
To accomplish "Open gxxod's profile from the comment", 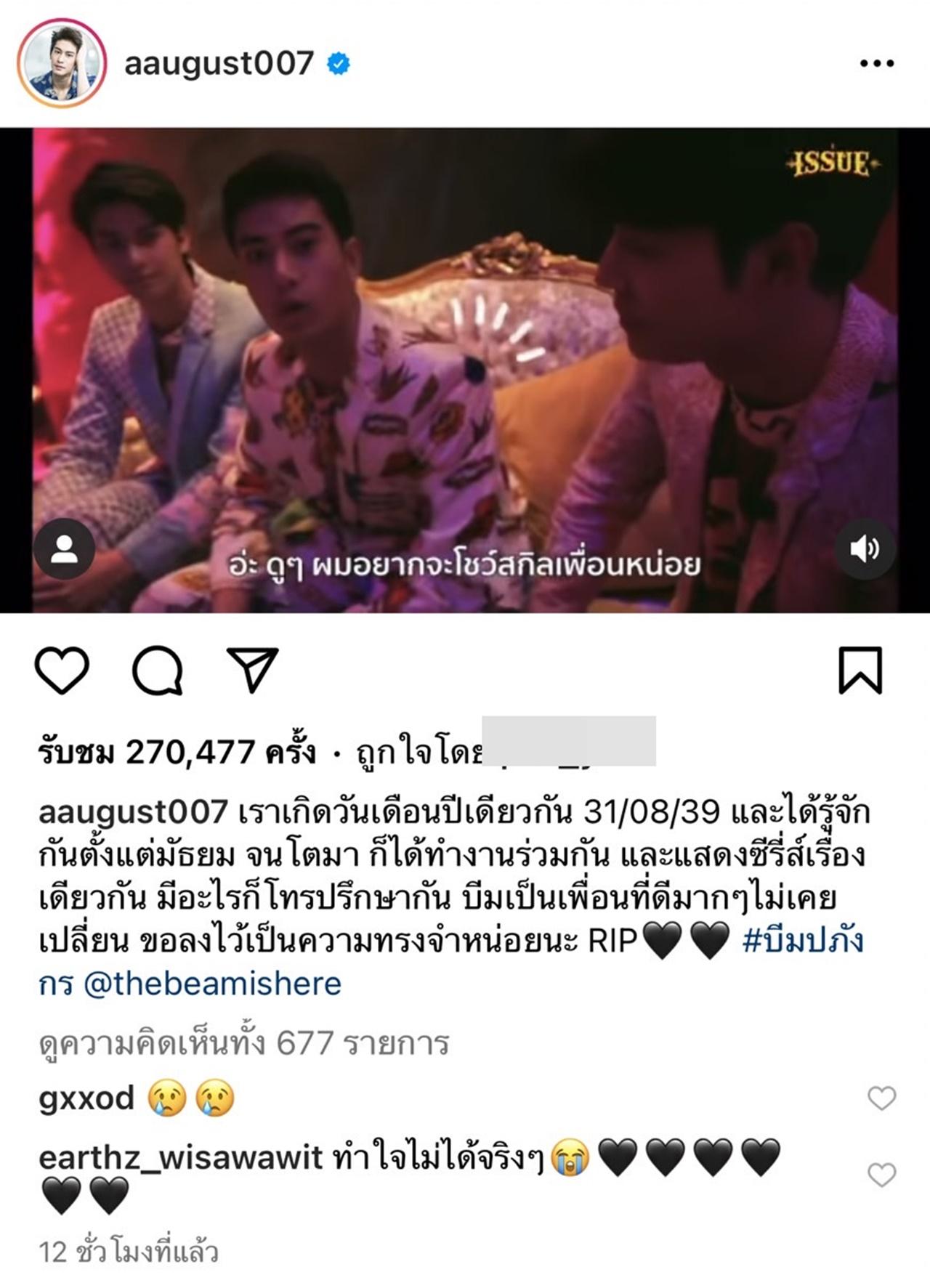I will (x=86, y=1098).
